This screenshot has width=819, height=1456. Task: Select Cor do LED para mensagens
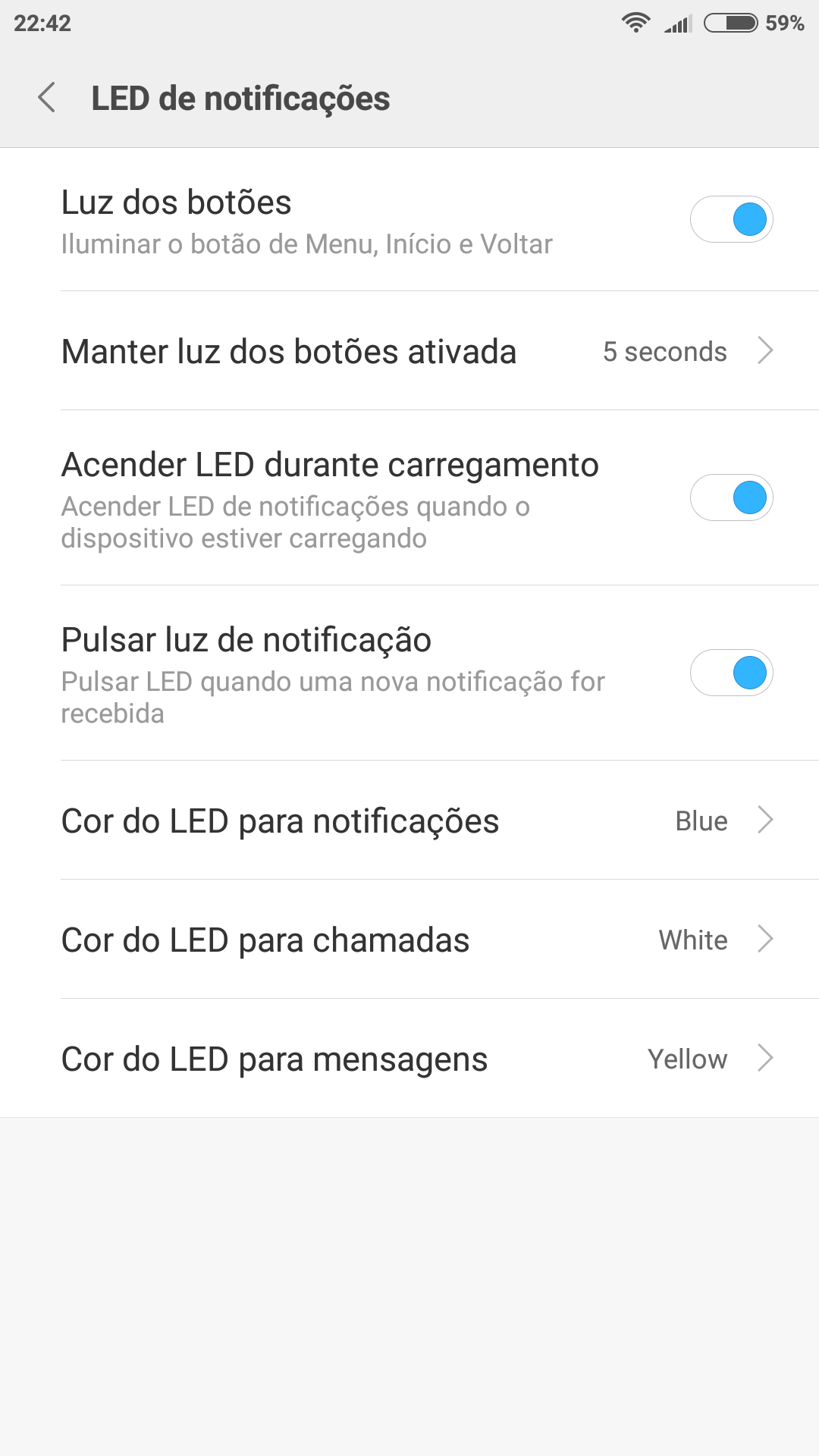click(x=409, y=1059)
